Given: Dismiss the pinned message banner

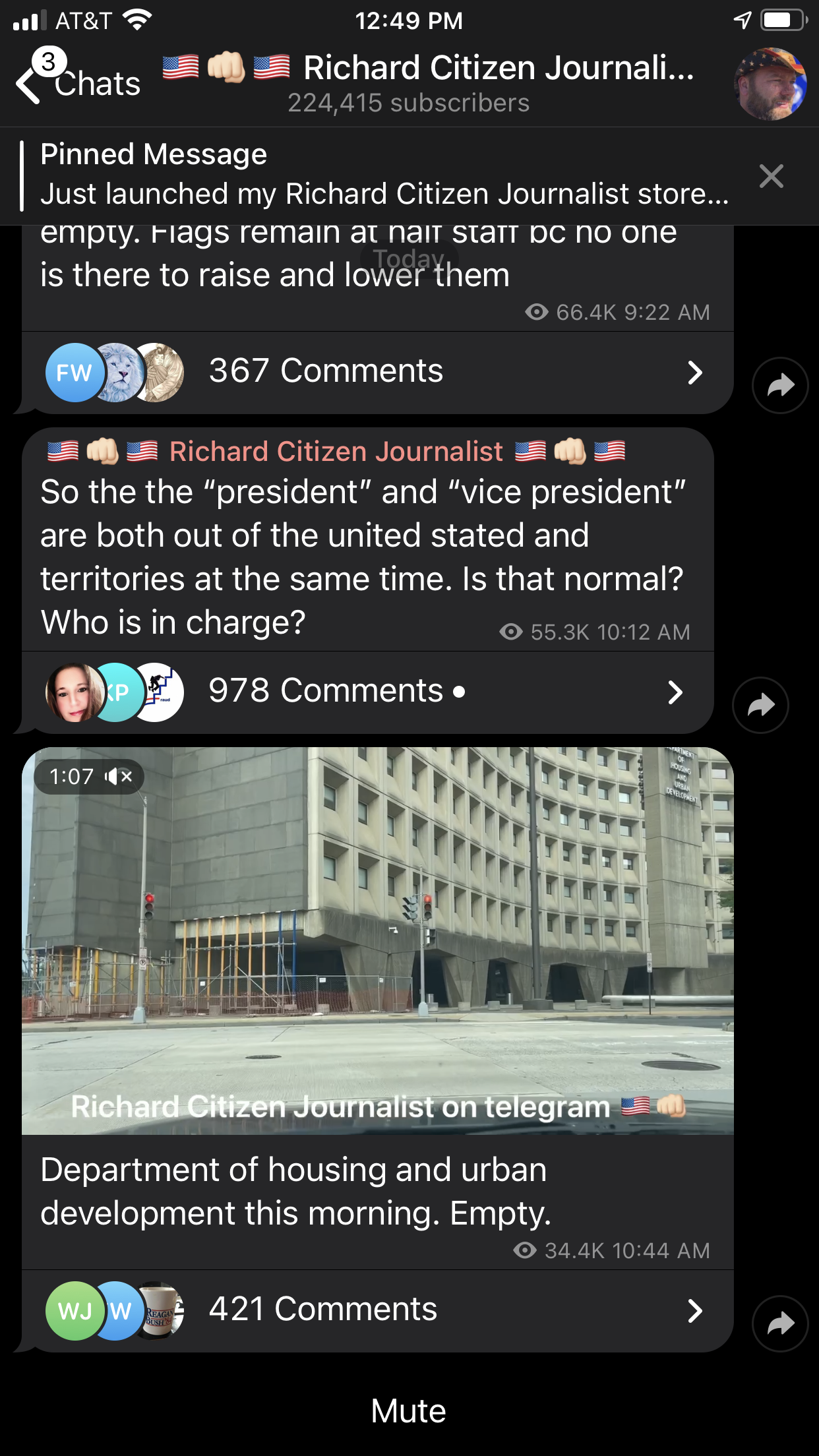Looking at the screenshot, I should tap(771, 176).
